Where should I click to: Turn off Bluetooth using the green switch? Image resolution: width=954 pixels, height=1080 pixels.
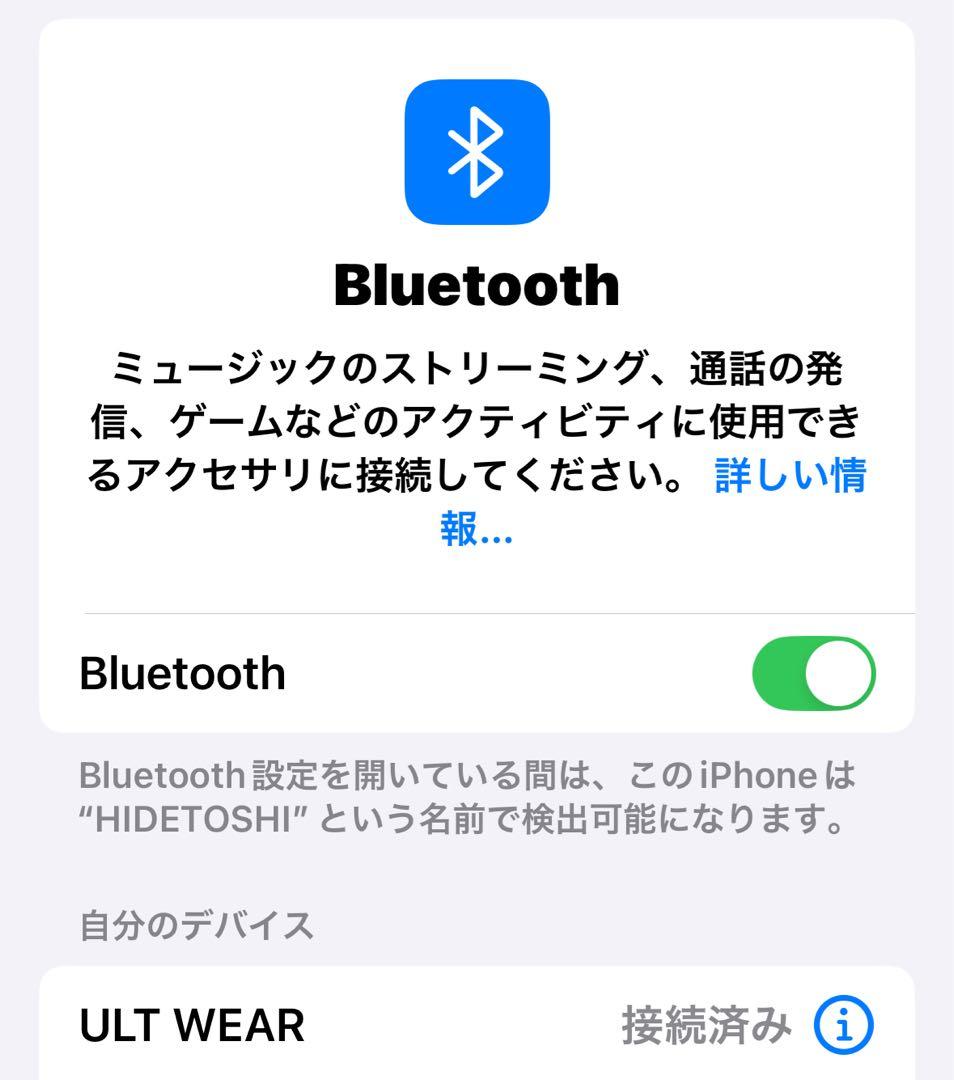[x=815, y=673]
